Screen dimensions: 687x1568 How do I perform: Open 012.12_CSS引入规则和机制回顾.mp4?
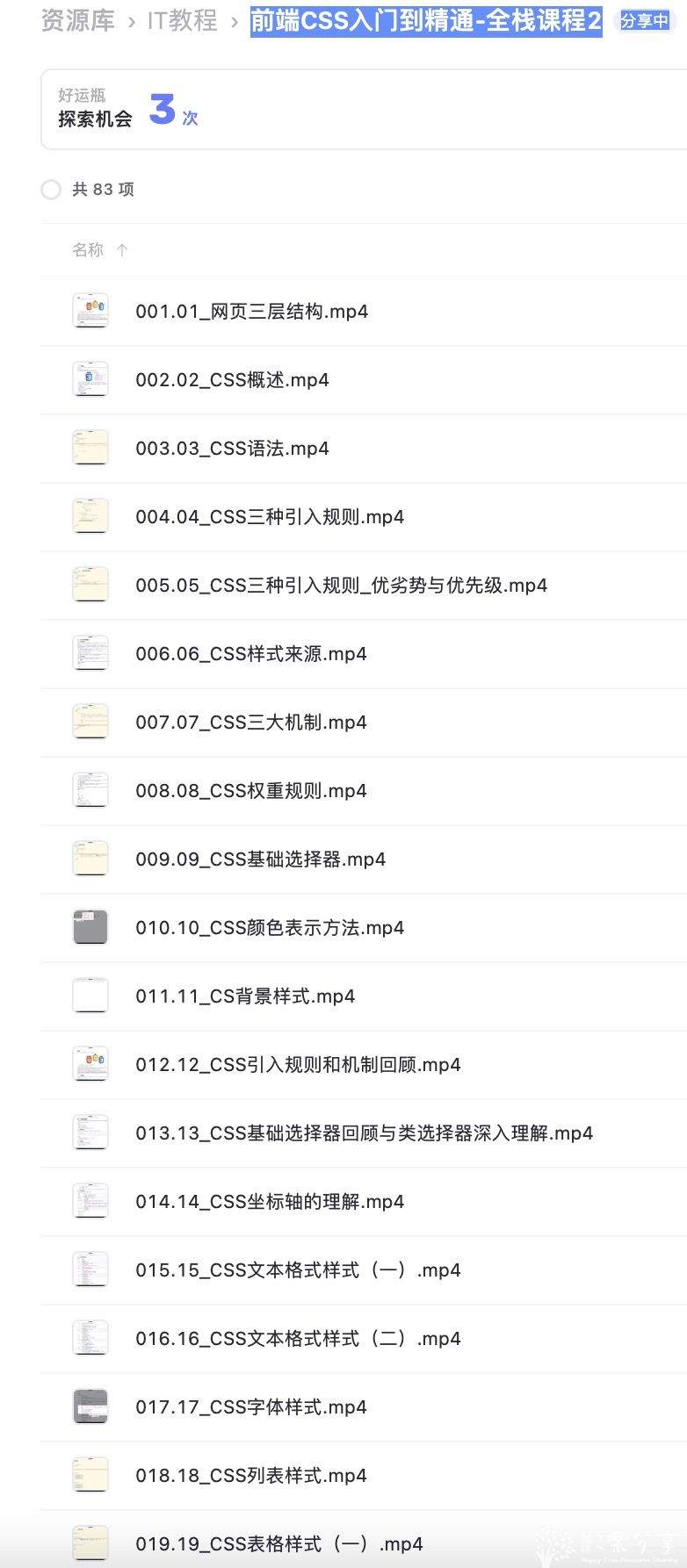pos(298,1065)
